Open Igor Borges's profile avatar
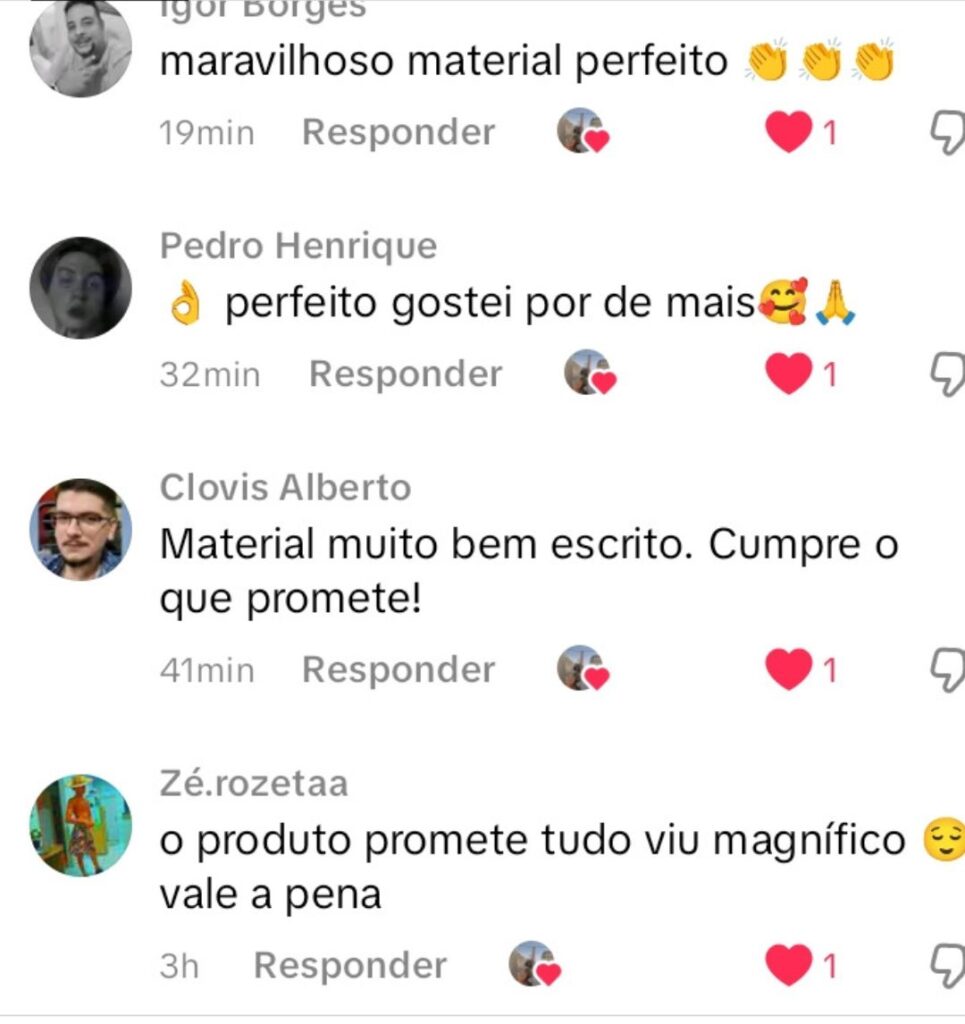The image size is (965, 1024). point(81,50)
